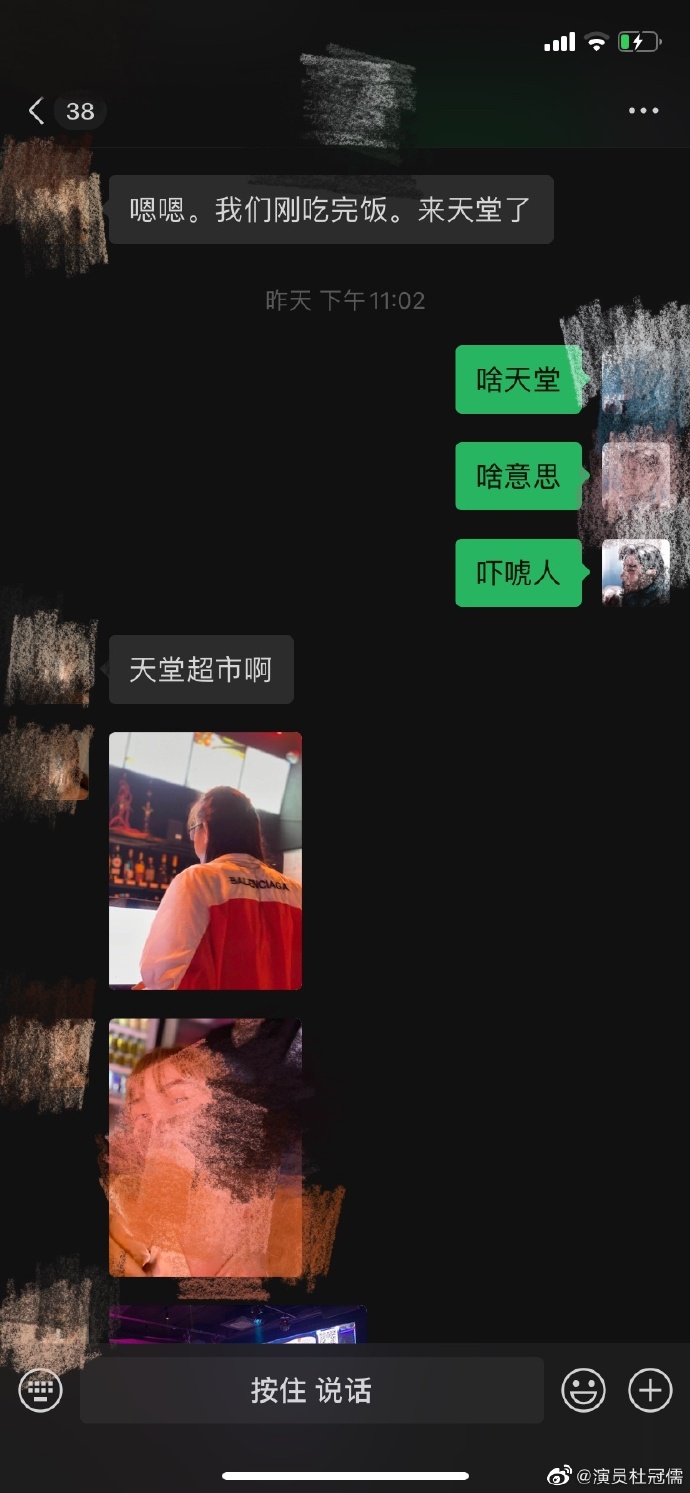Go back to the chat list

tap(38, 111)
